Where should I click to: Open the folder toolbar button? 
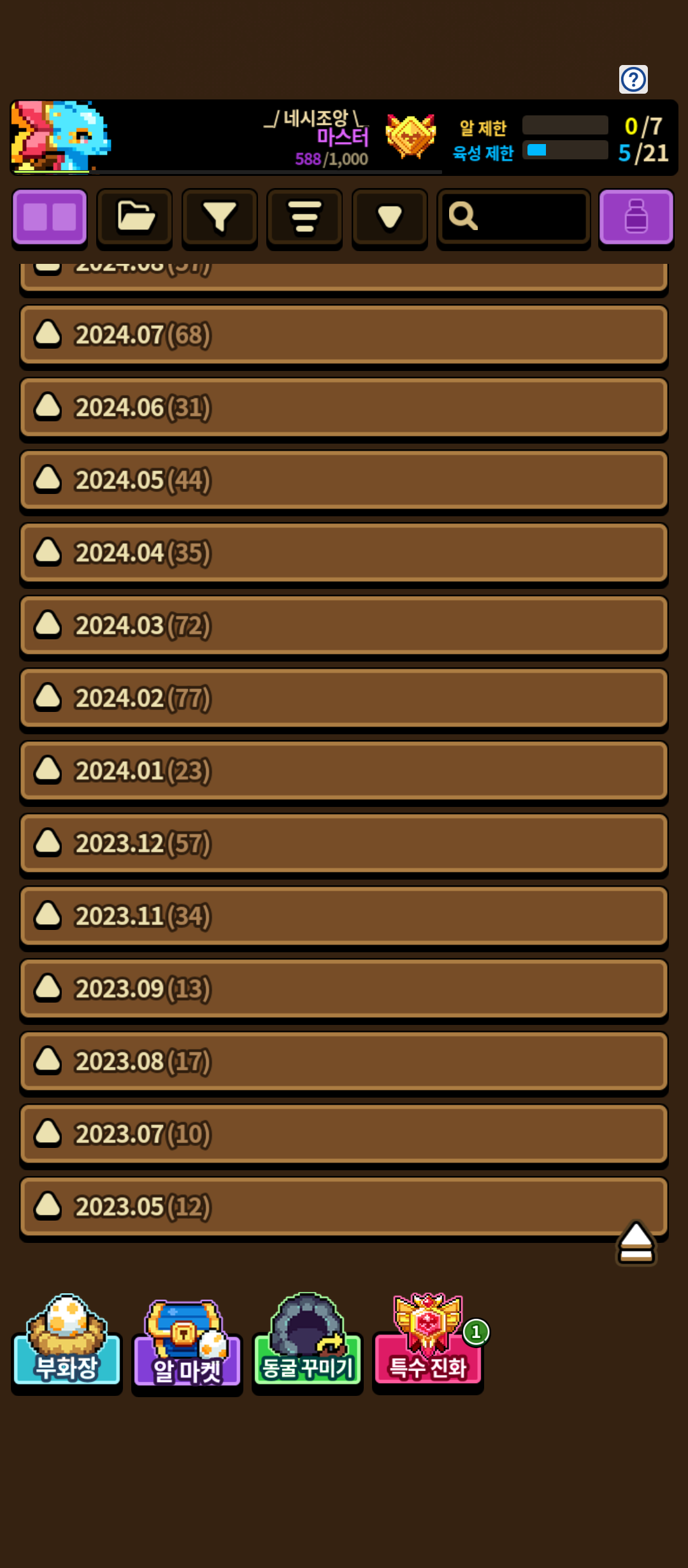[135, 217]
